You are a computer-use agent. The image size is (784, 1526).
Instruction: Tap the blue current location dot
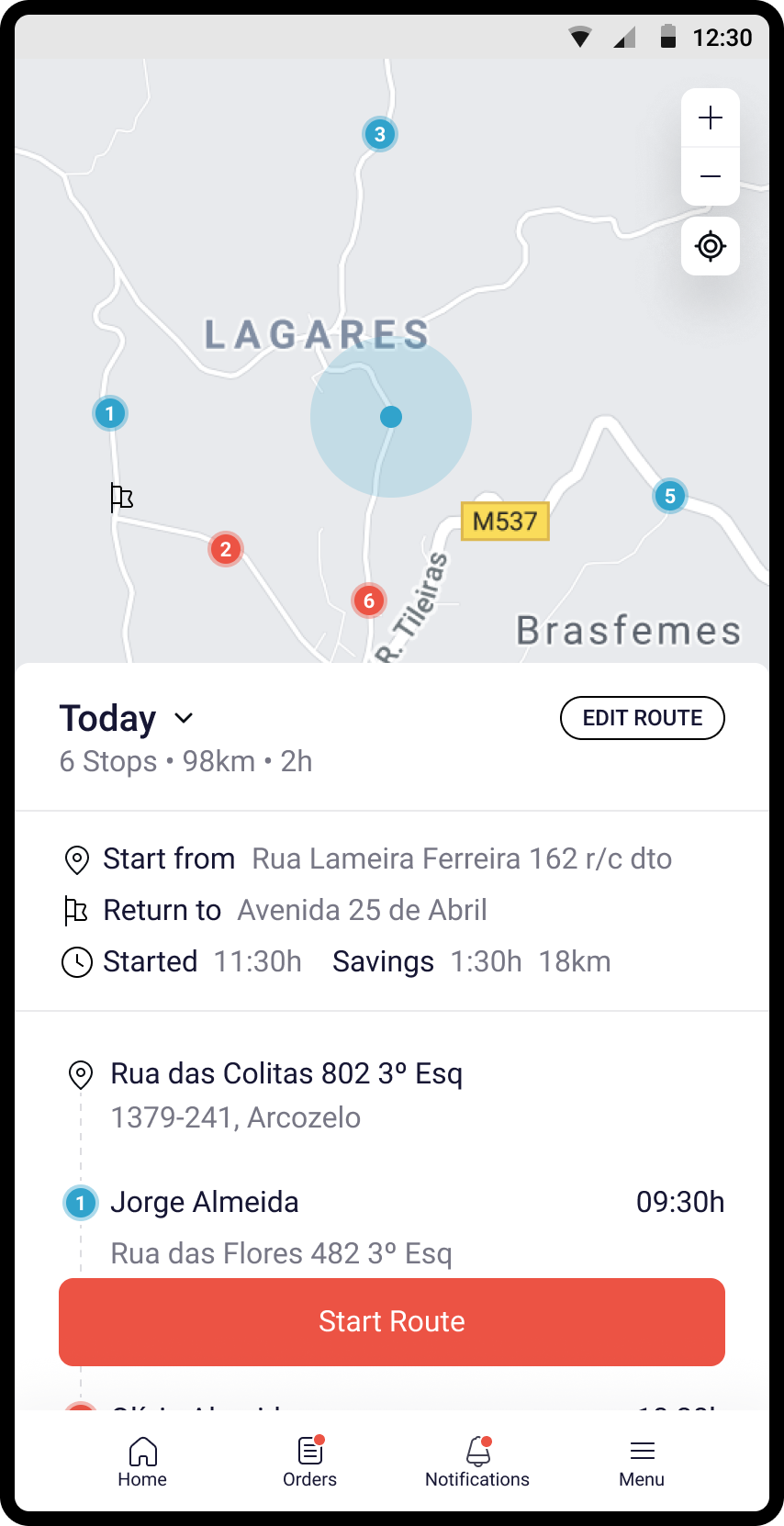391,417
